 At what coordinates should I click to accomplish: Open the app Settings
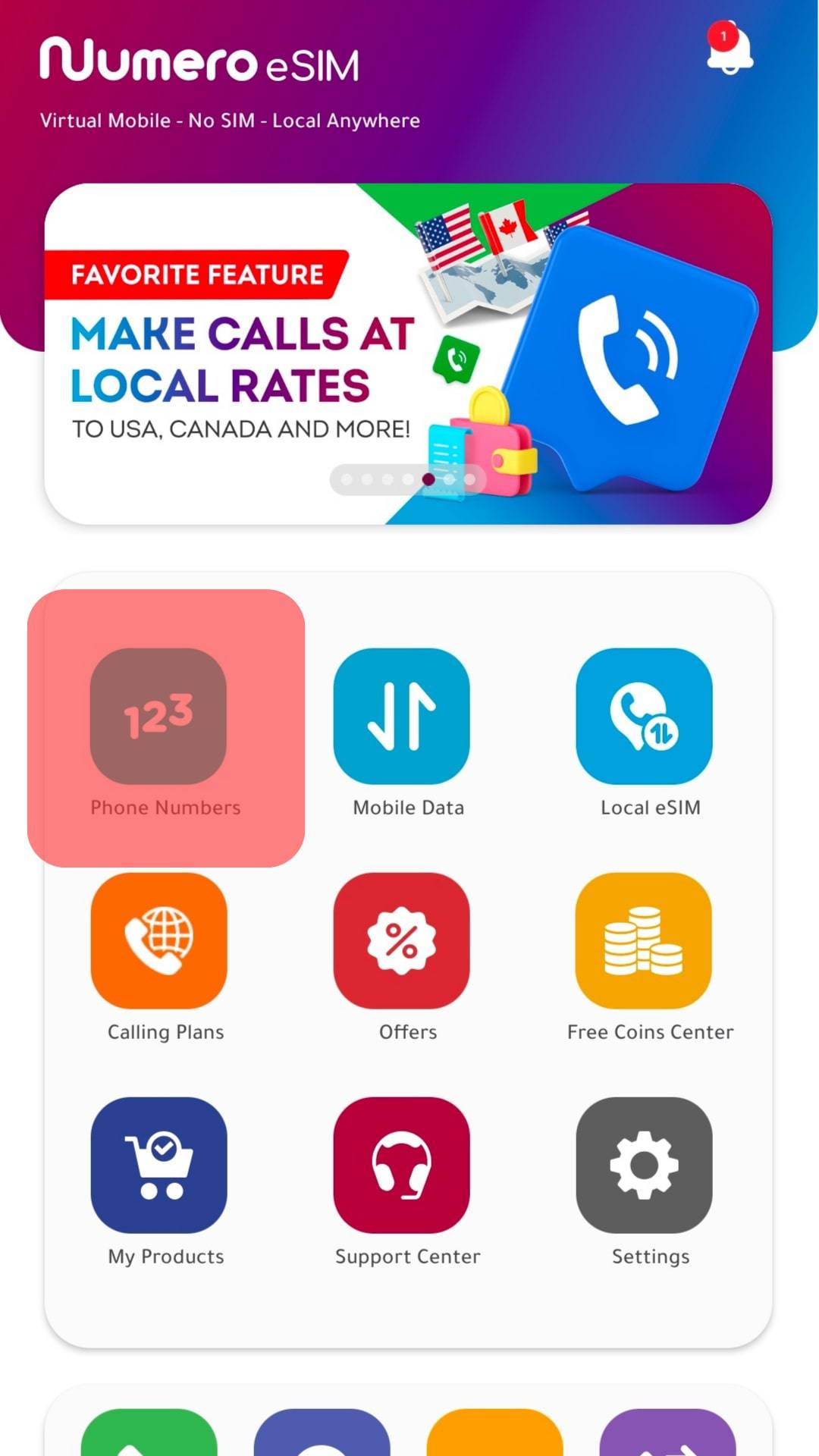[644, 1165]
